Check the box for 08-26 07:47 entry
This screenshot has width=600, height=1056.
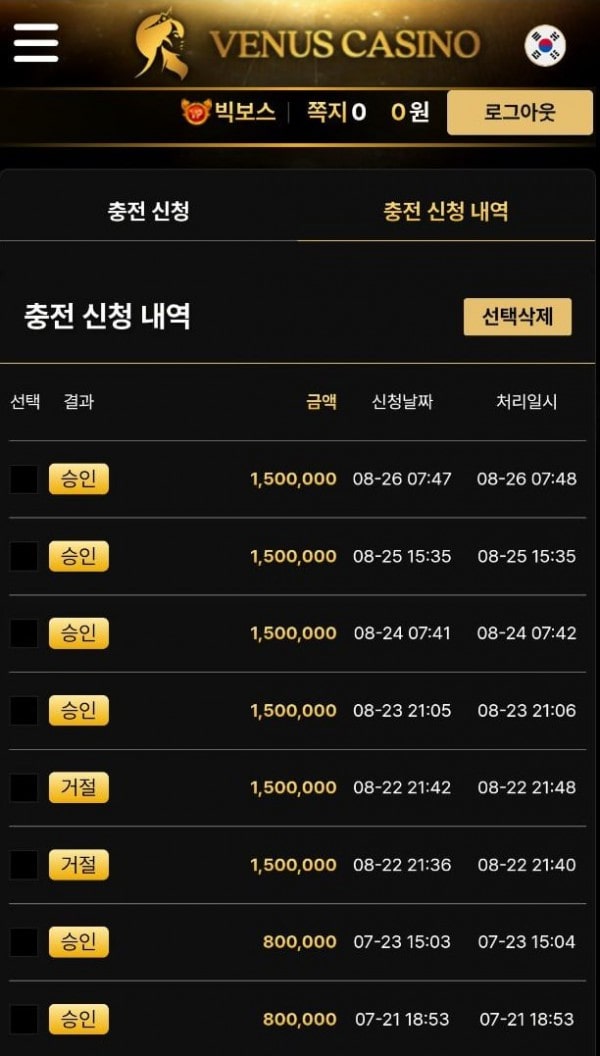(x=24, y=480)
